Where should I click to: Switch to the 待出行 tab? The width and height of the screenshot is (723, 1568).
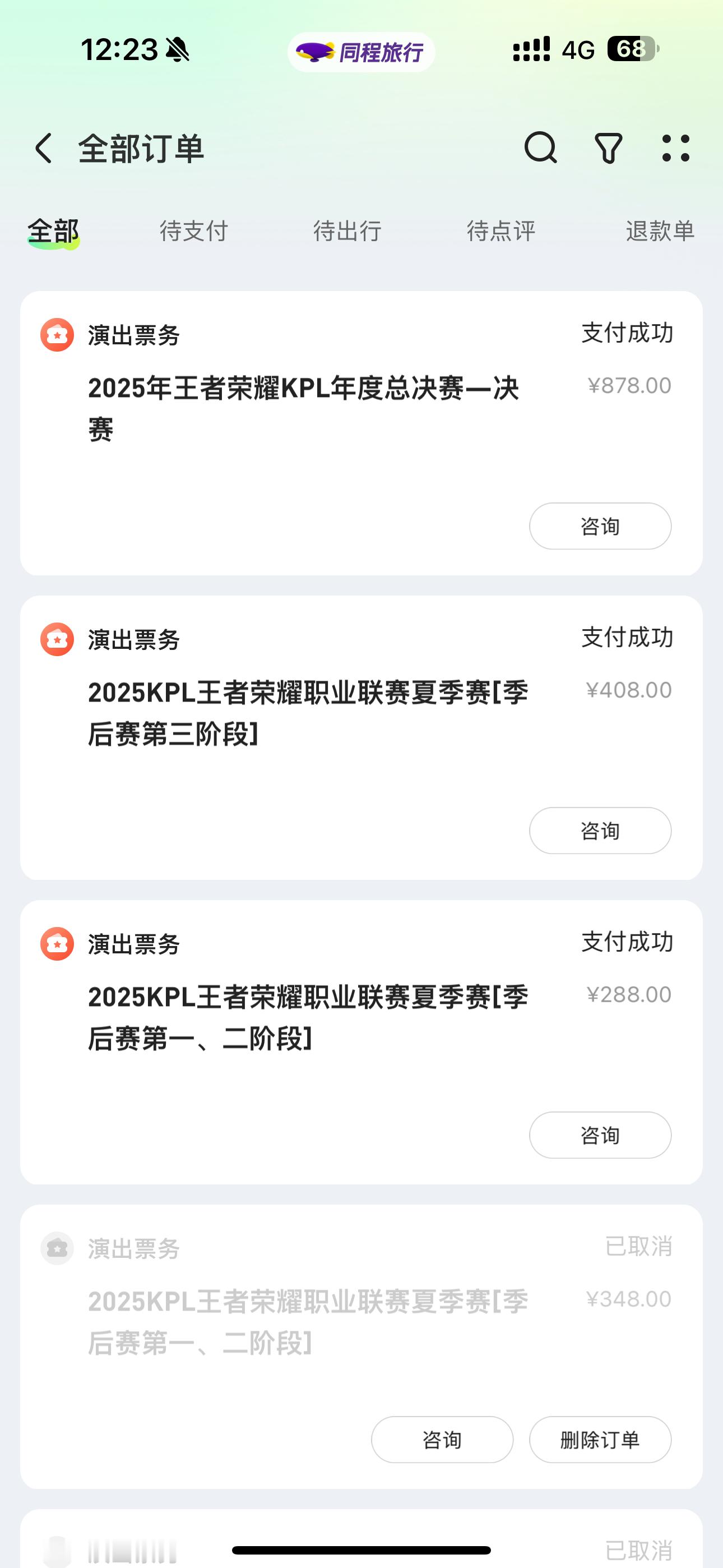pyautogui.click(x=347, y=231)
